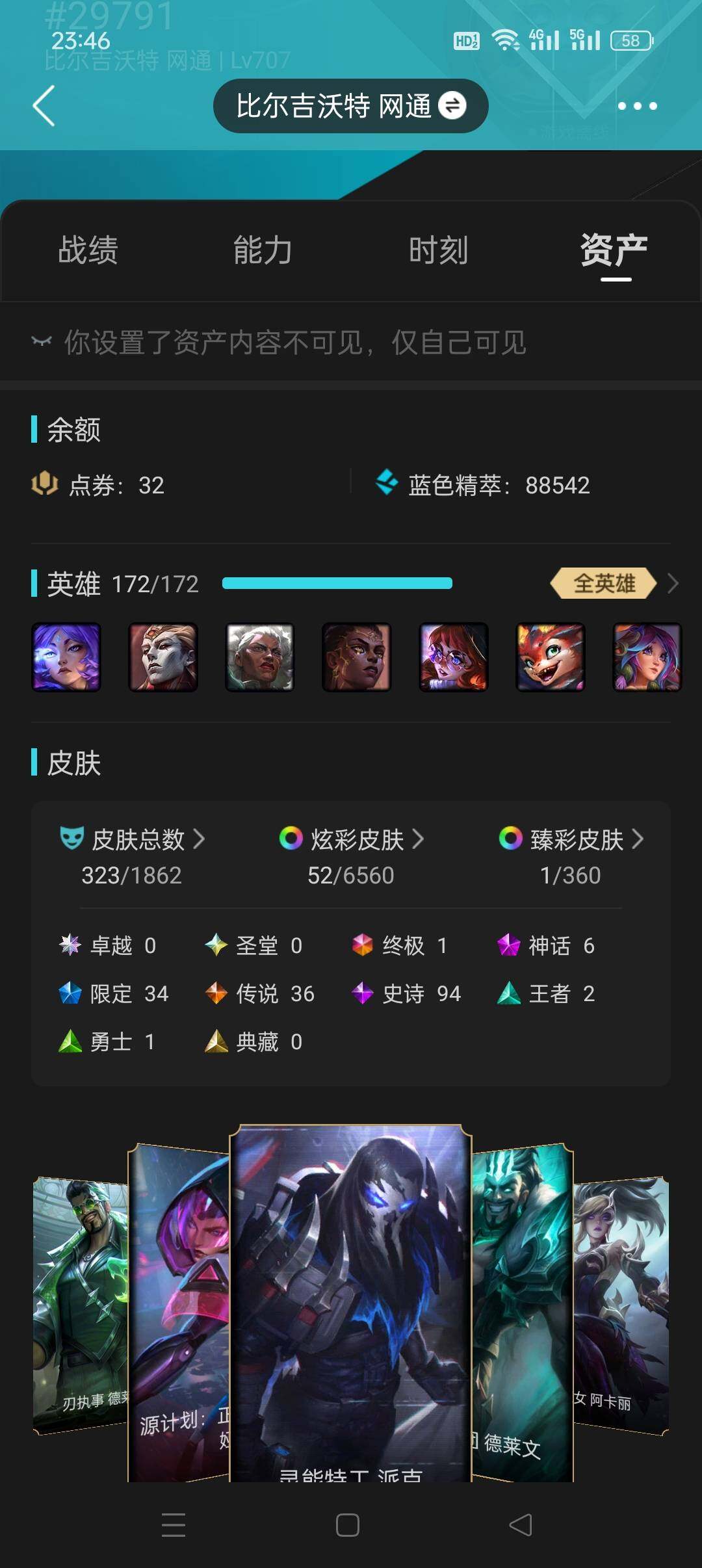Select the 资产 tab

(614, 250)
